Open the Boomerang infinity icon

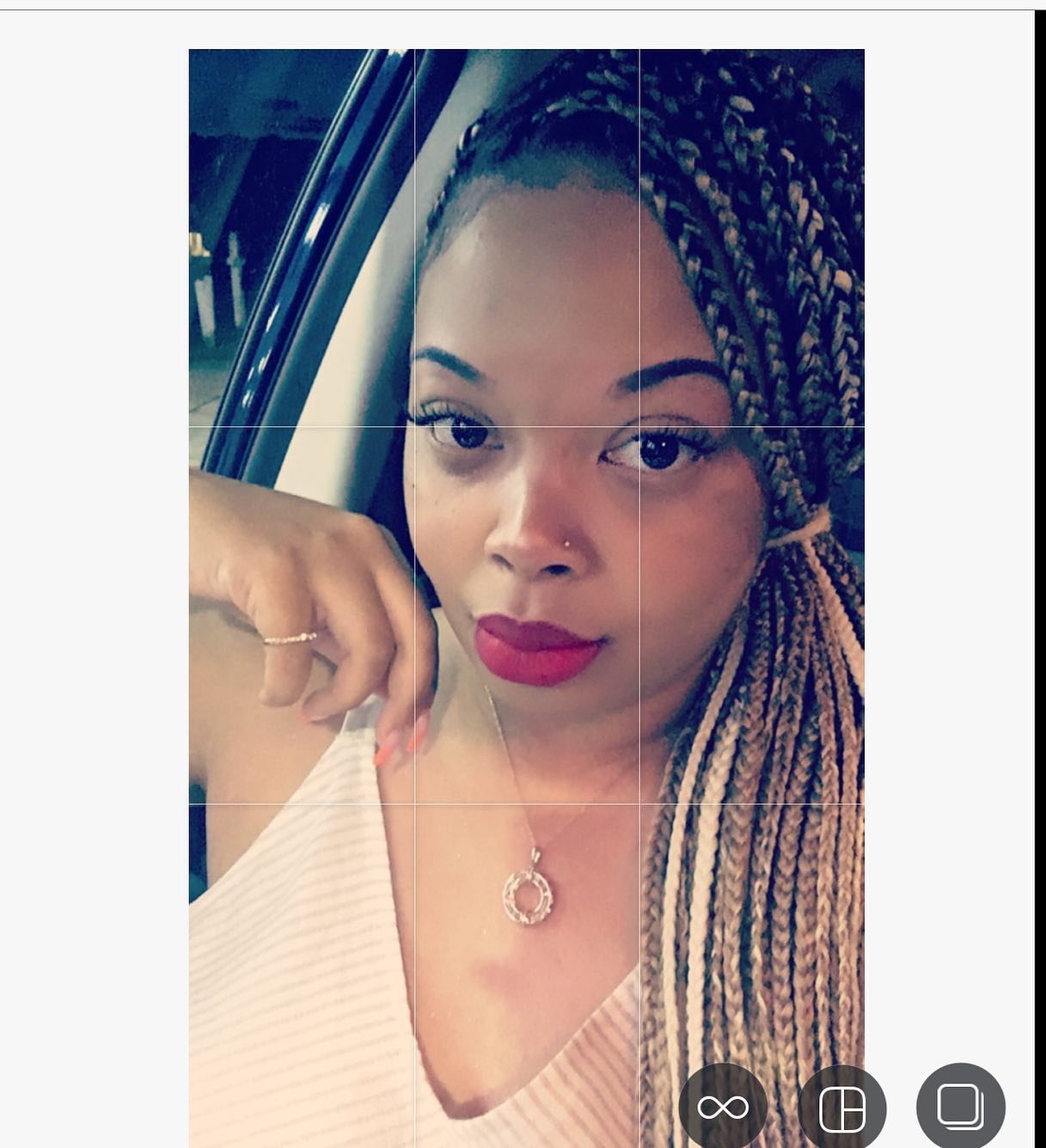click(723, 1107)
